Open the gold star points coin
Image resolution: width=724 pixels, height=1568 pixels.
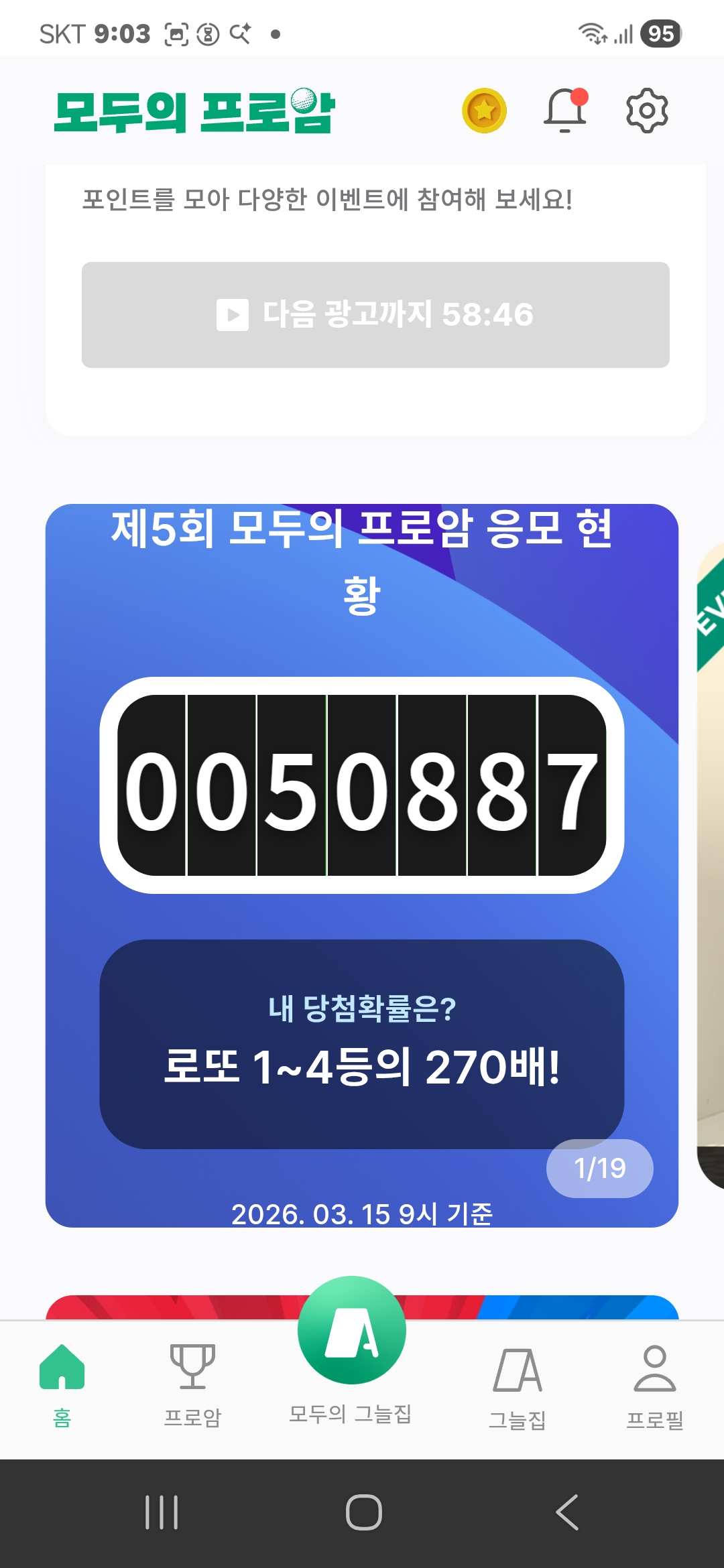click(x=484, y=111)
